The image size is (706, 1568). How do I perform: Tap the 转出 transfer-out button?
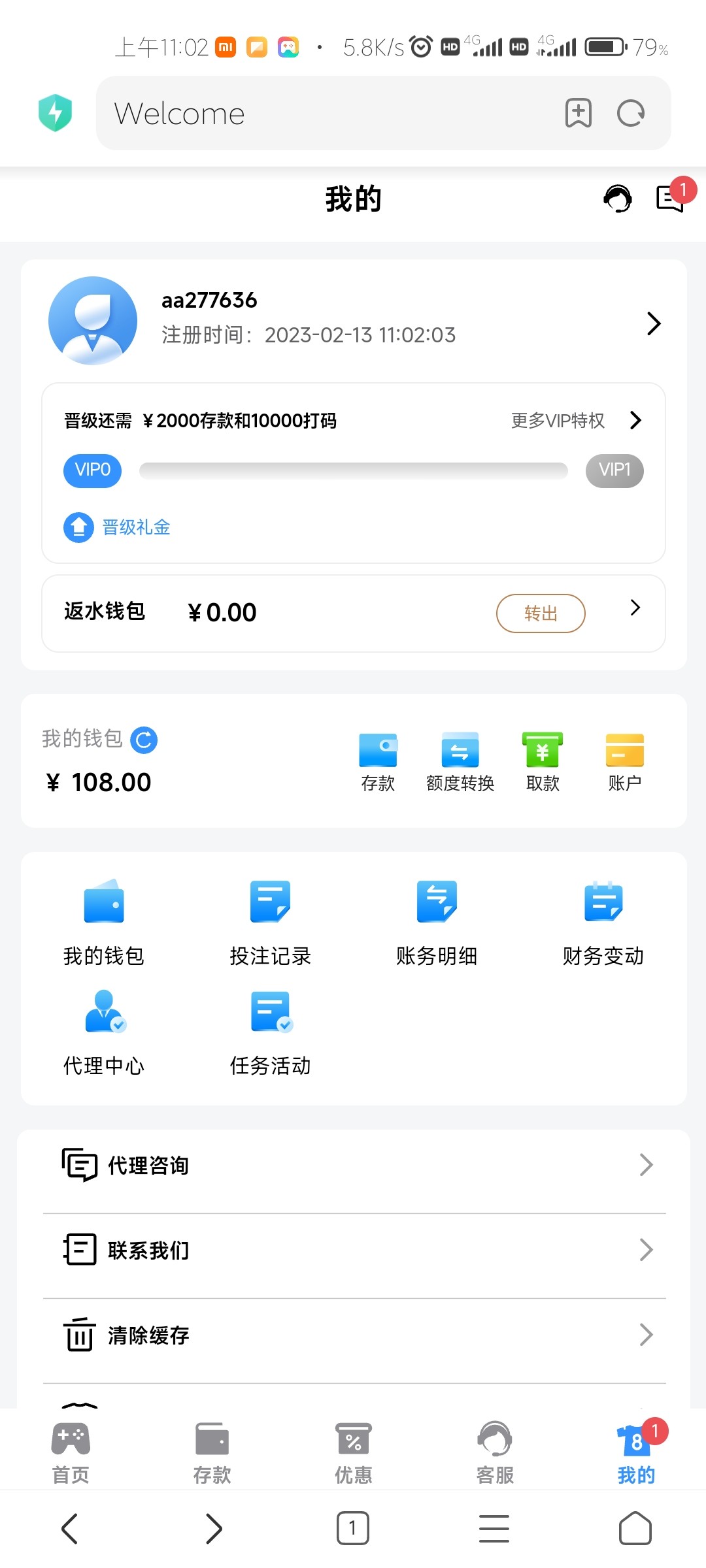coord(541,613)
